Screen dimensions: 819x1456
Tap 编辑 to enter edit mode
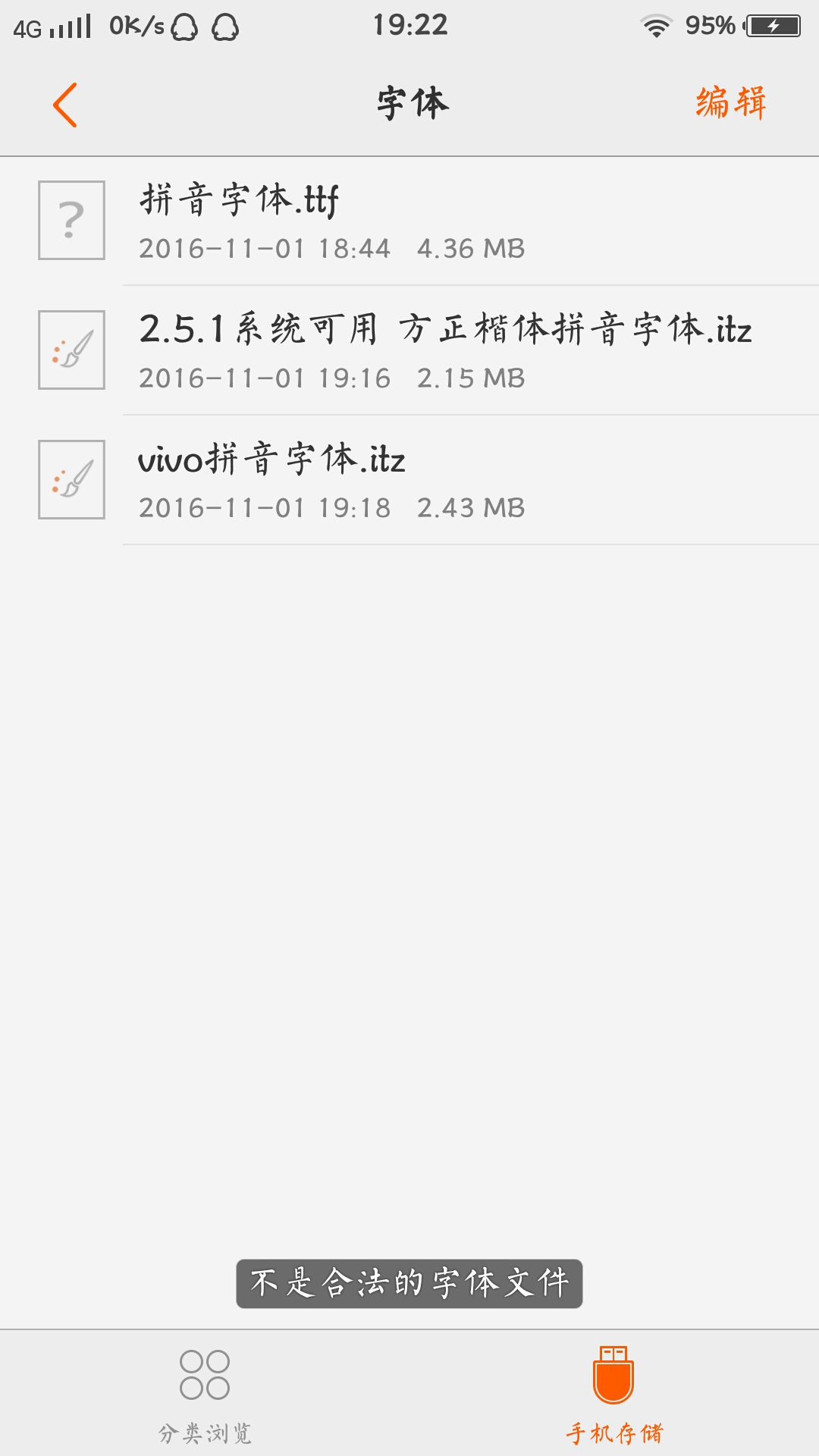[730, 105]
